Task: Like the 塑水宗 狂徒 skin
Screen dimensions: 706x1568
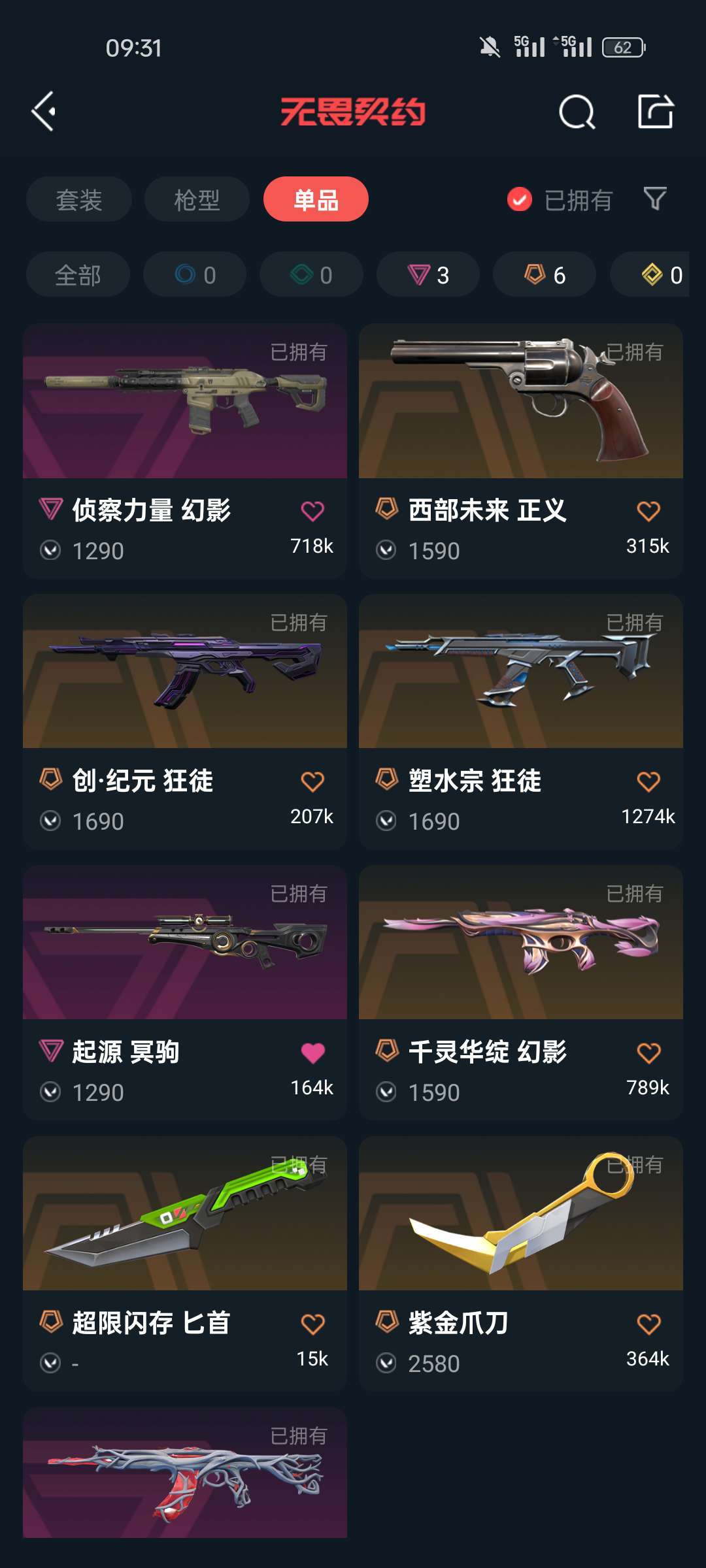Action: click(648, 781)
